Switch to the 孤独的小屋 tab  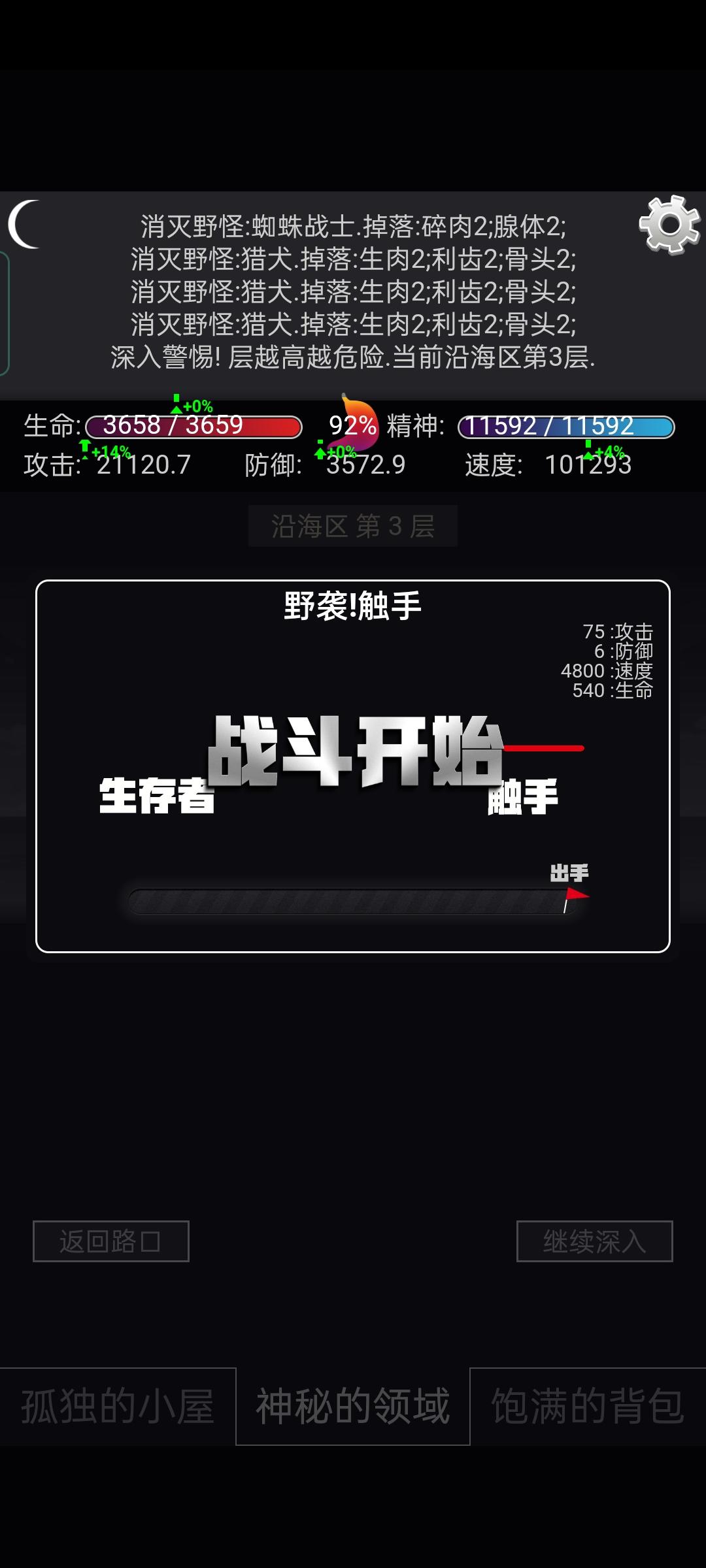point(118,1406)
